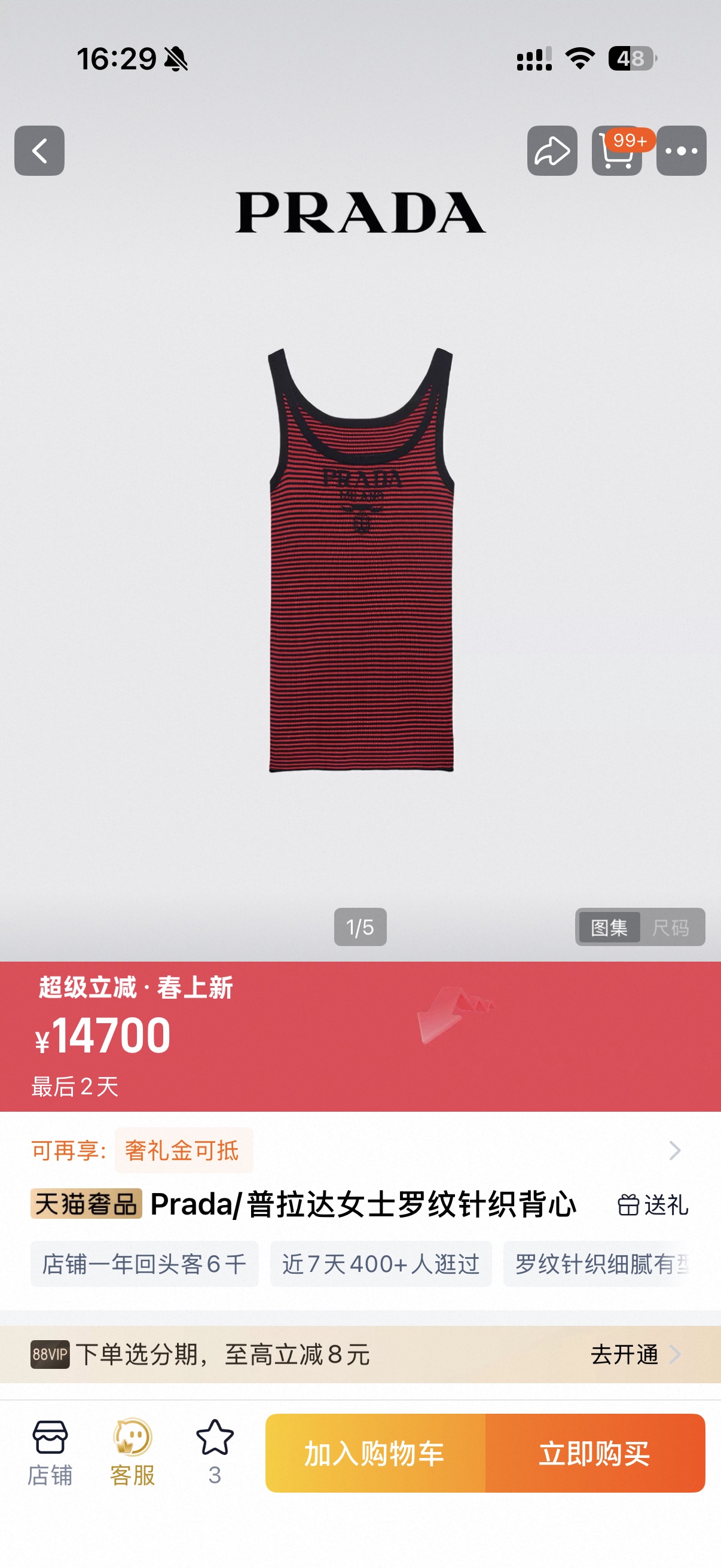The image size is (721, 1568).
Task: Favorite this item with the star
Action: (215, 1452)
